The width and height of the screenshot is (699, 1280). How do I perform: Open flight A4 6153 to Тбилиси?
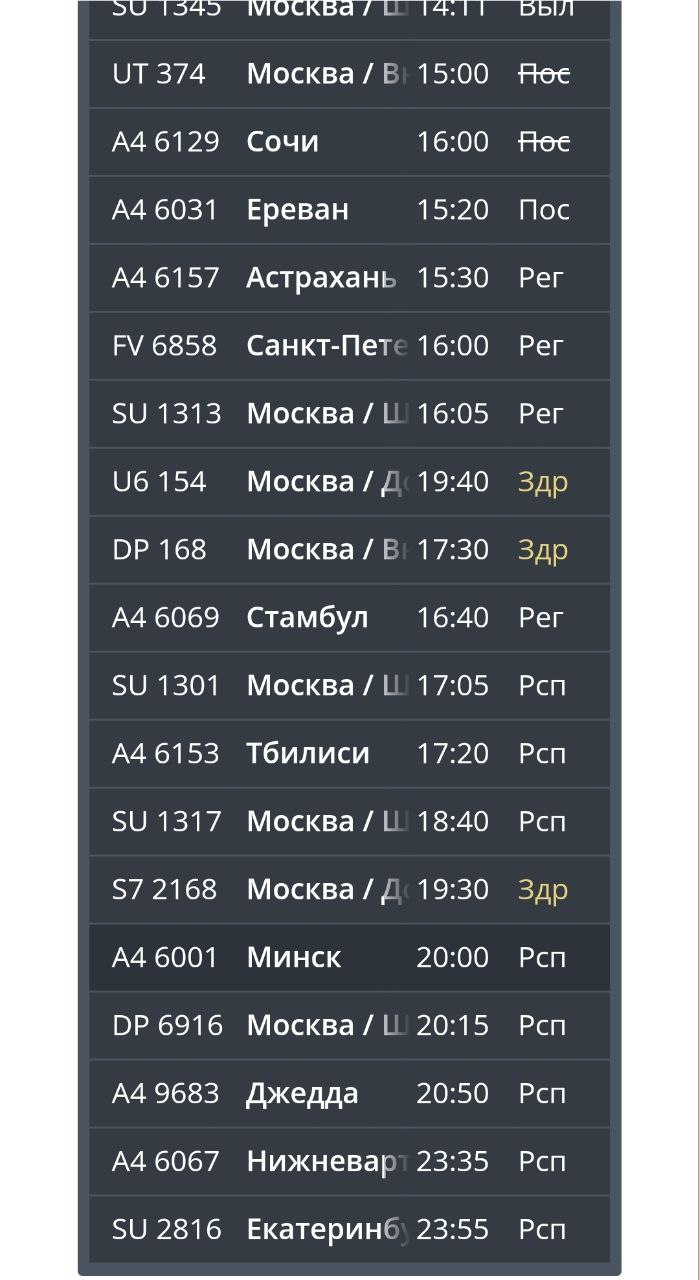tap(348, 754)
